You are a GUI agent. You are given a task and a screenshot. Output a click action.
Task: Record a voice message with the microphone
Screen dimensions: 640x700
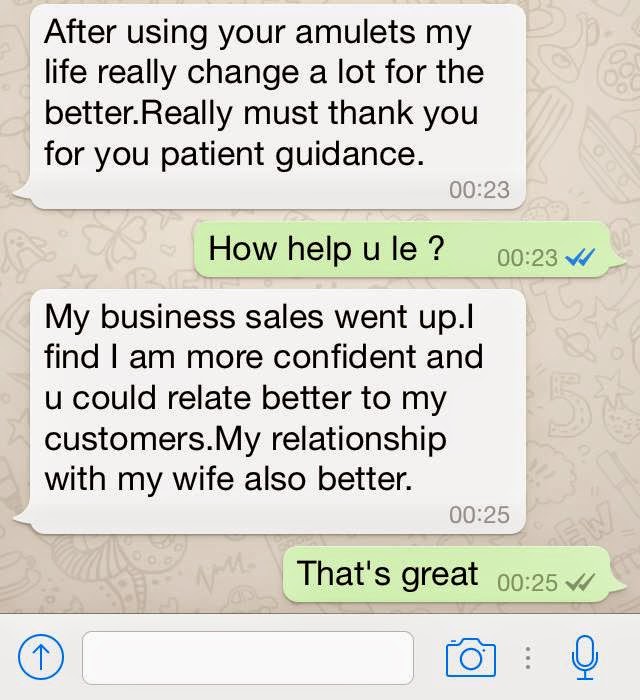click(x=586, y=657)
